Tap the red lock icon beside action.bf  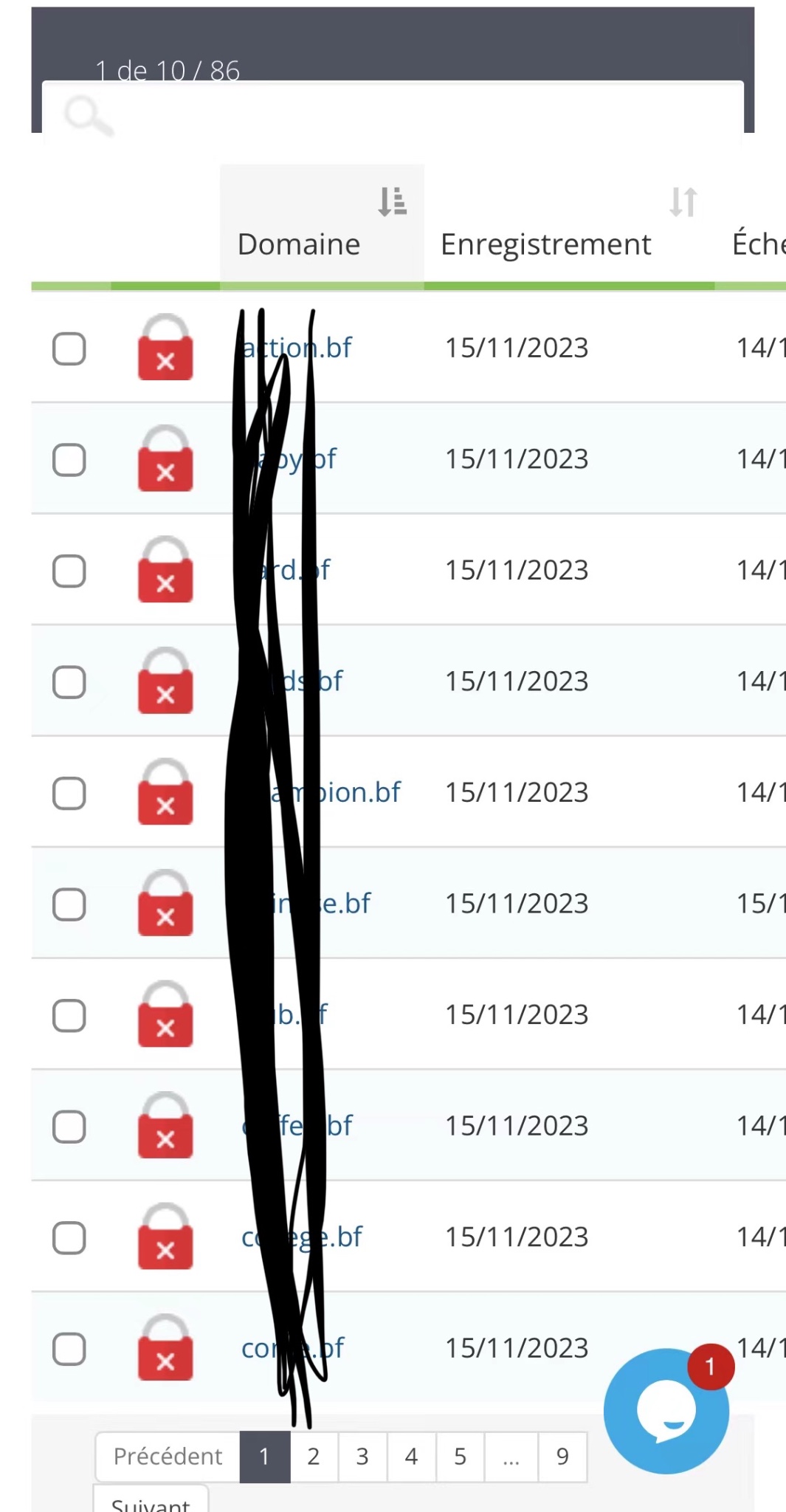(165, 348)
